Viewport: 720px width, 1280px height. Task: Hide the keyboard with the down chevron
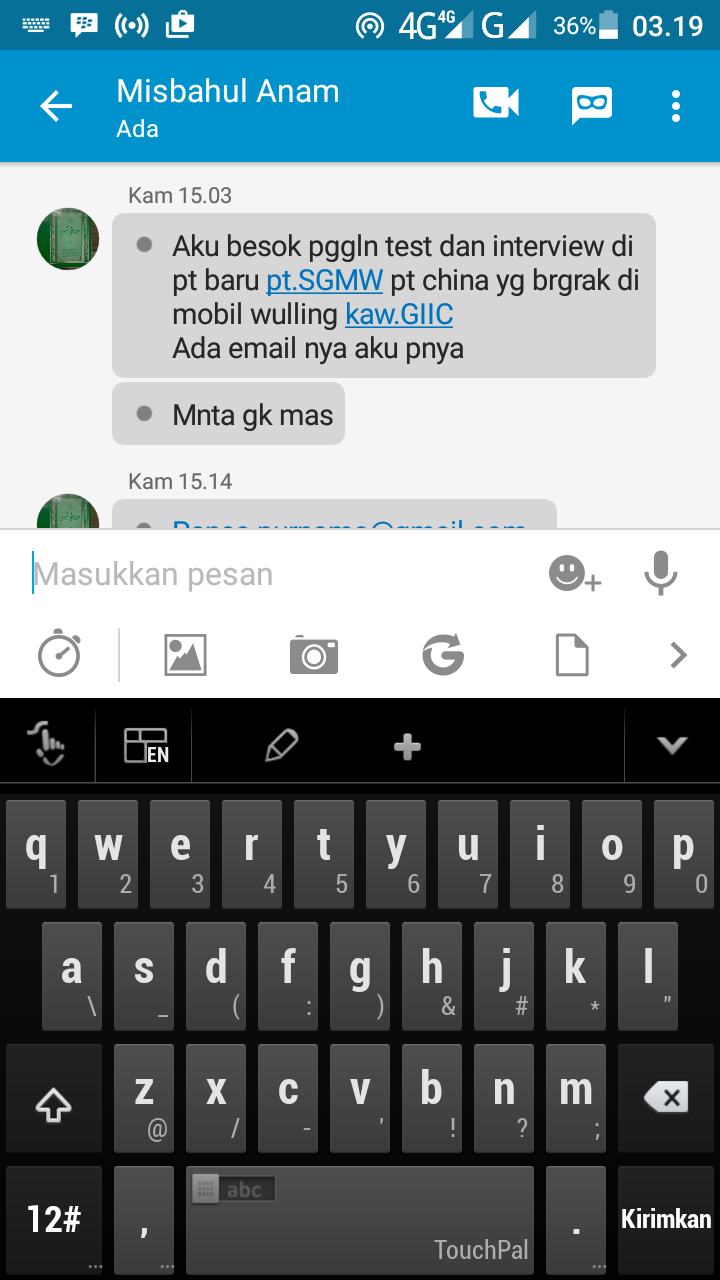(671, 745)
